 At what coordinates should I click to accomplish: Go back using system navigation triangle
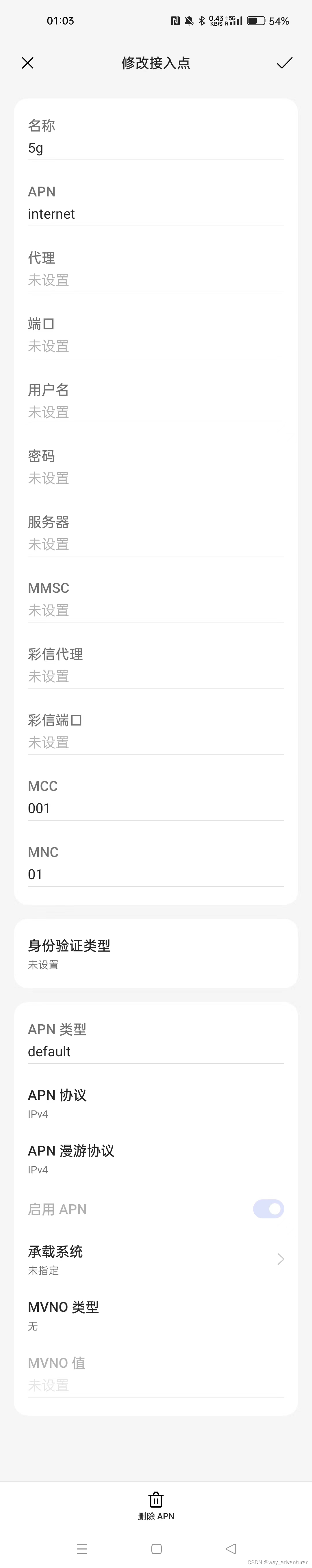tap(230, 1548)
